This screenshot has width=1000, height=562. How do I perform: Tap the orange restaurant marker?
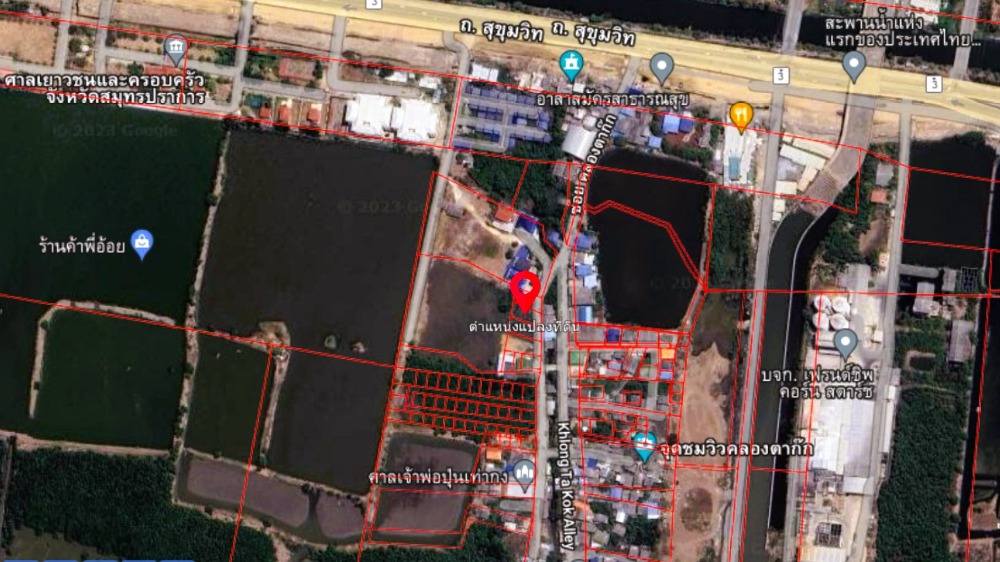click(x=740, y=114)
